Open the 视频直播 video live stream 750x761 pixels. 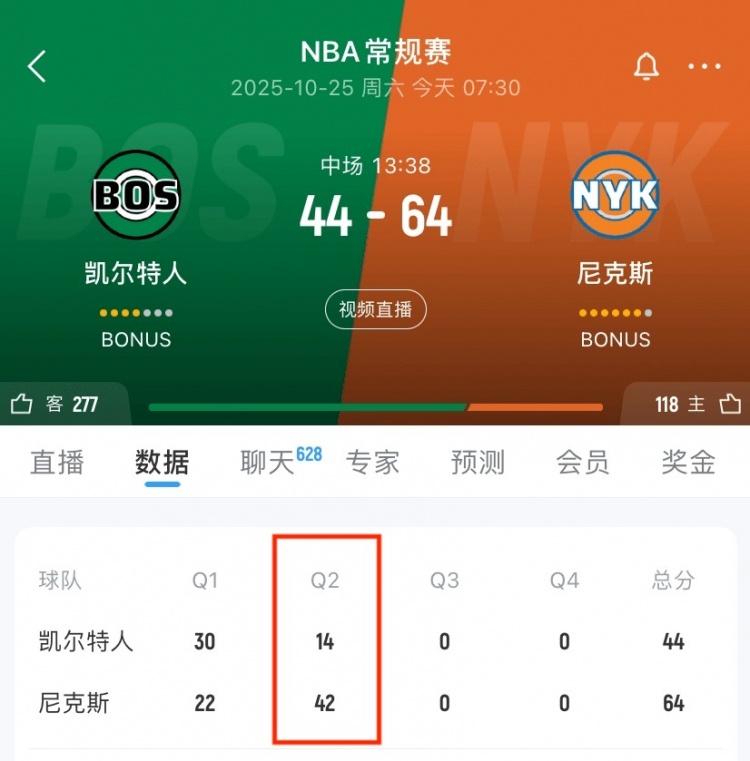point(375,310)
